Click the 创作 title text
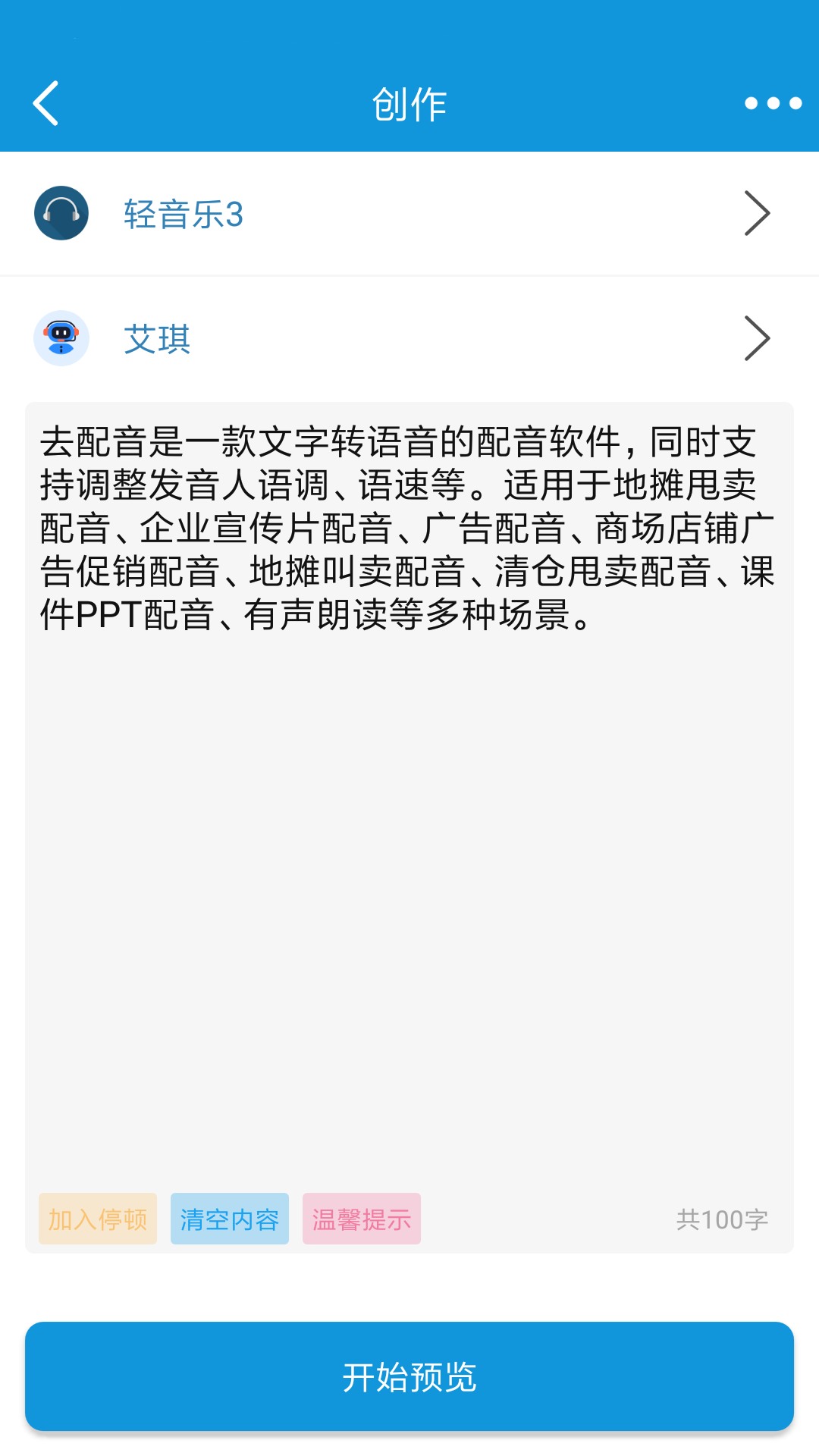Viewport: 819px width, 1456px height. 409,102
